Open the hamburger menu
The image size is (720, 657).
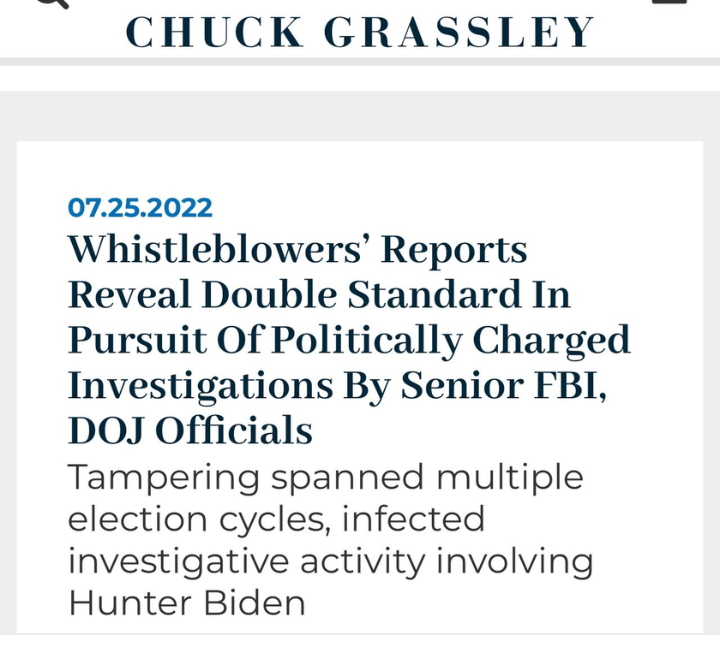pos(668,3)
